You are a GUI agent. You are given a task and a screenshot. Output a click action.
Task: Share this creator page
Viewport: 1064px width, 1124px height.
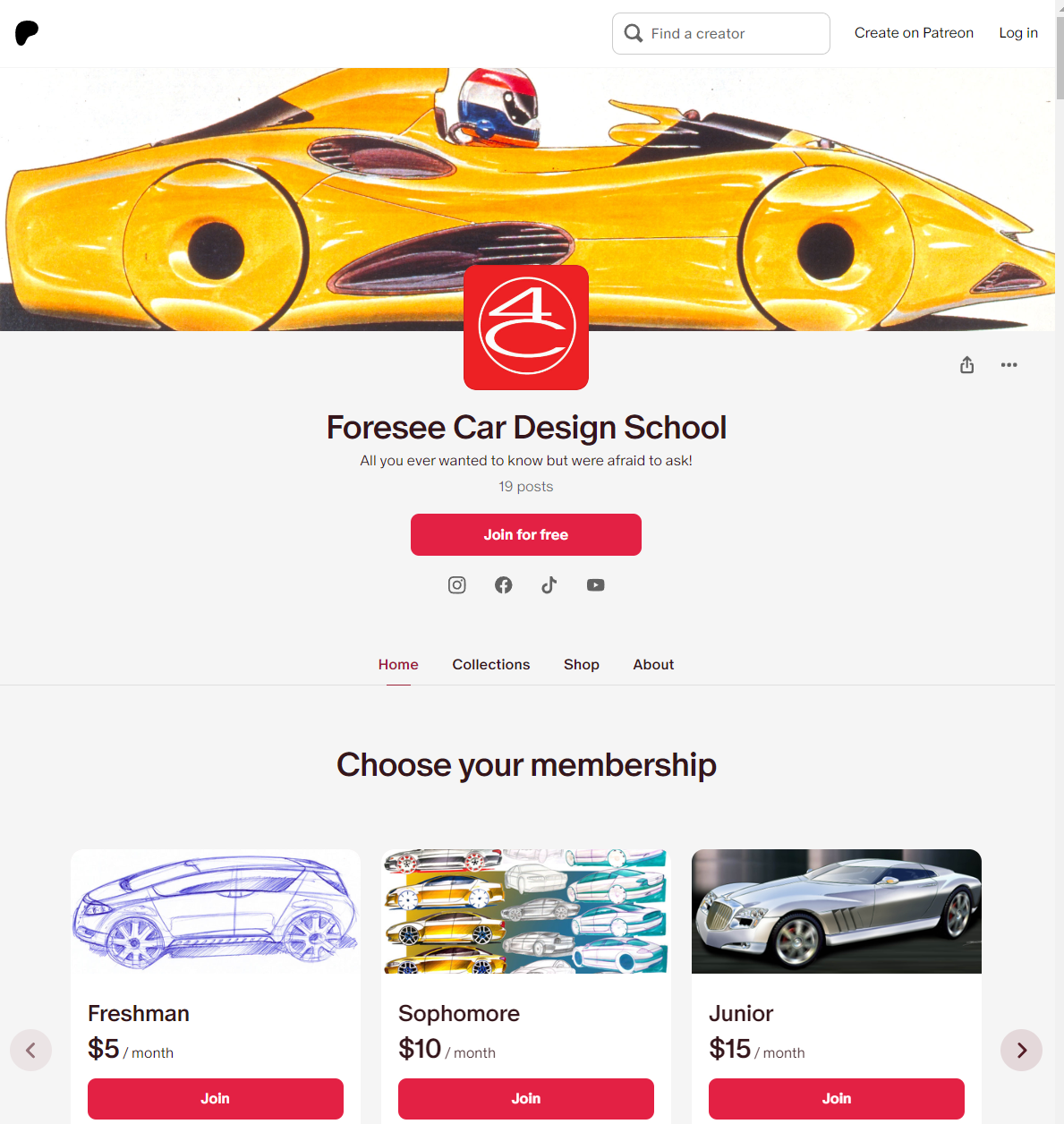pyautogui.click(x=966, y=365)
